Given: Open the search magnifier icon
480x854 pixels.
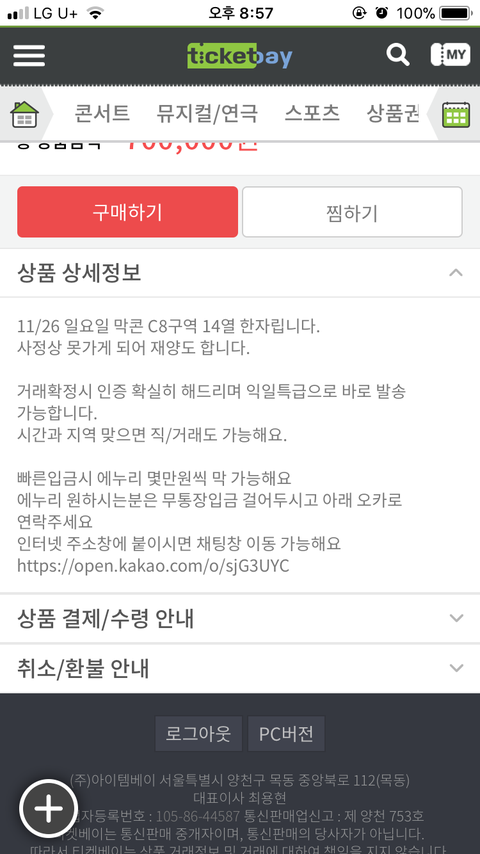Looking at the screenshot, I should [x=398, y=55].
